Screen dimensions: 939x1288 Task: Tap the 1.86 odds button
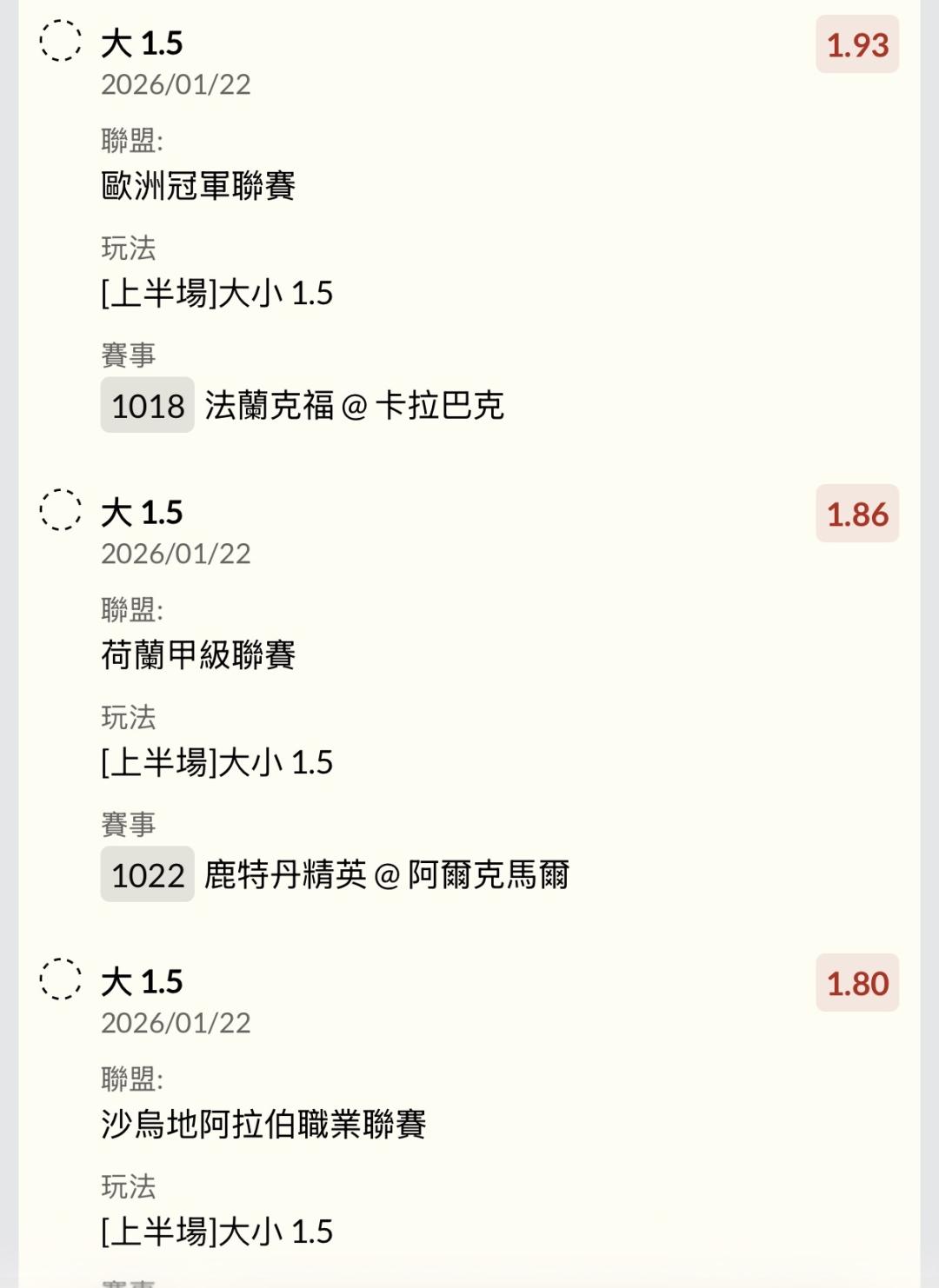tap(856, 514)
